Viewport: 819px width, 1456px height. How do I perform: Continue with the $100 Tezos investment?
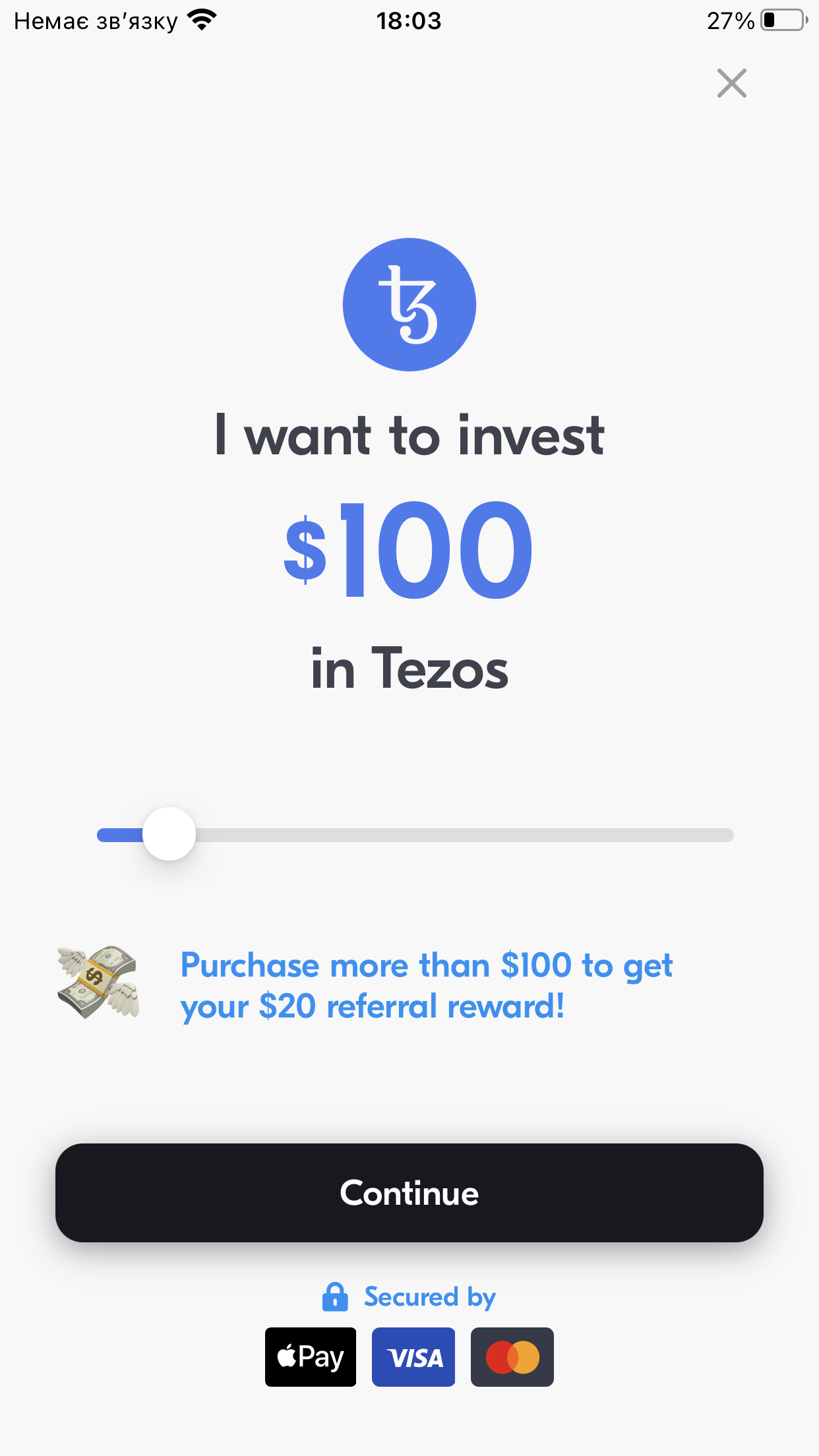tap(409, 1193)
